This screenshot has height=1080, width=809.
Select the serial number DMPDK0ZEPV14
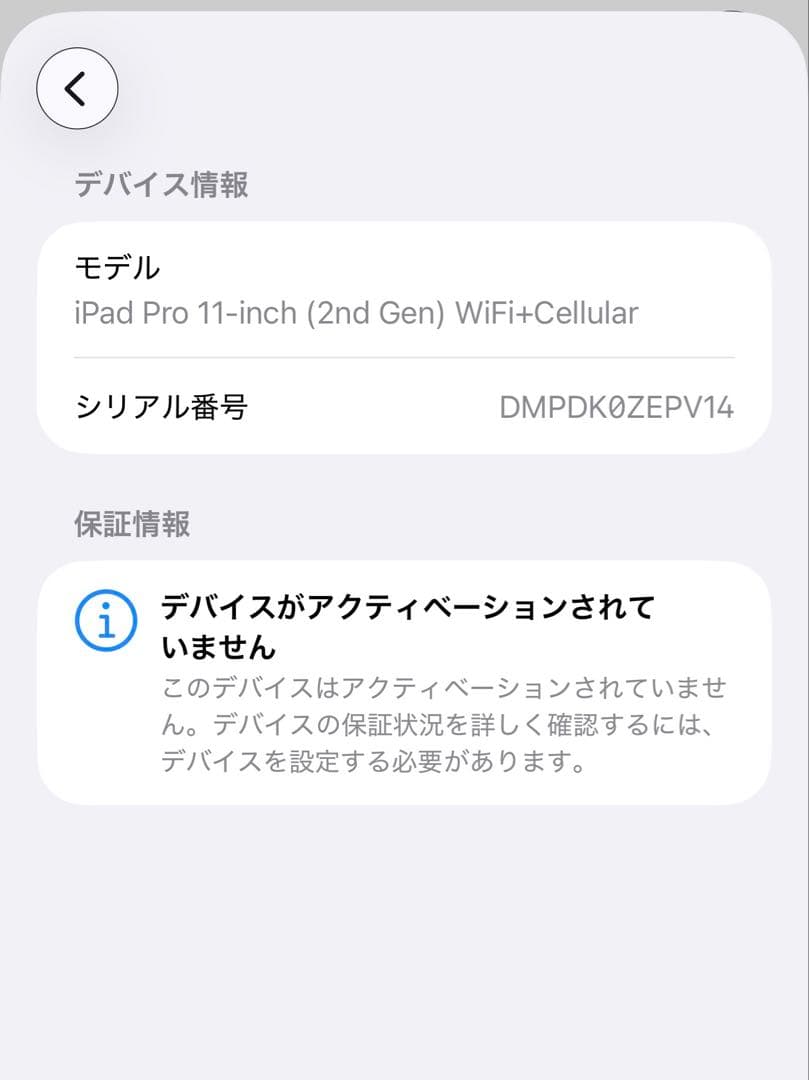[x=616, y=407]
